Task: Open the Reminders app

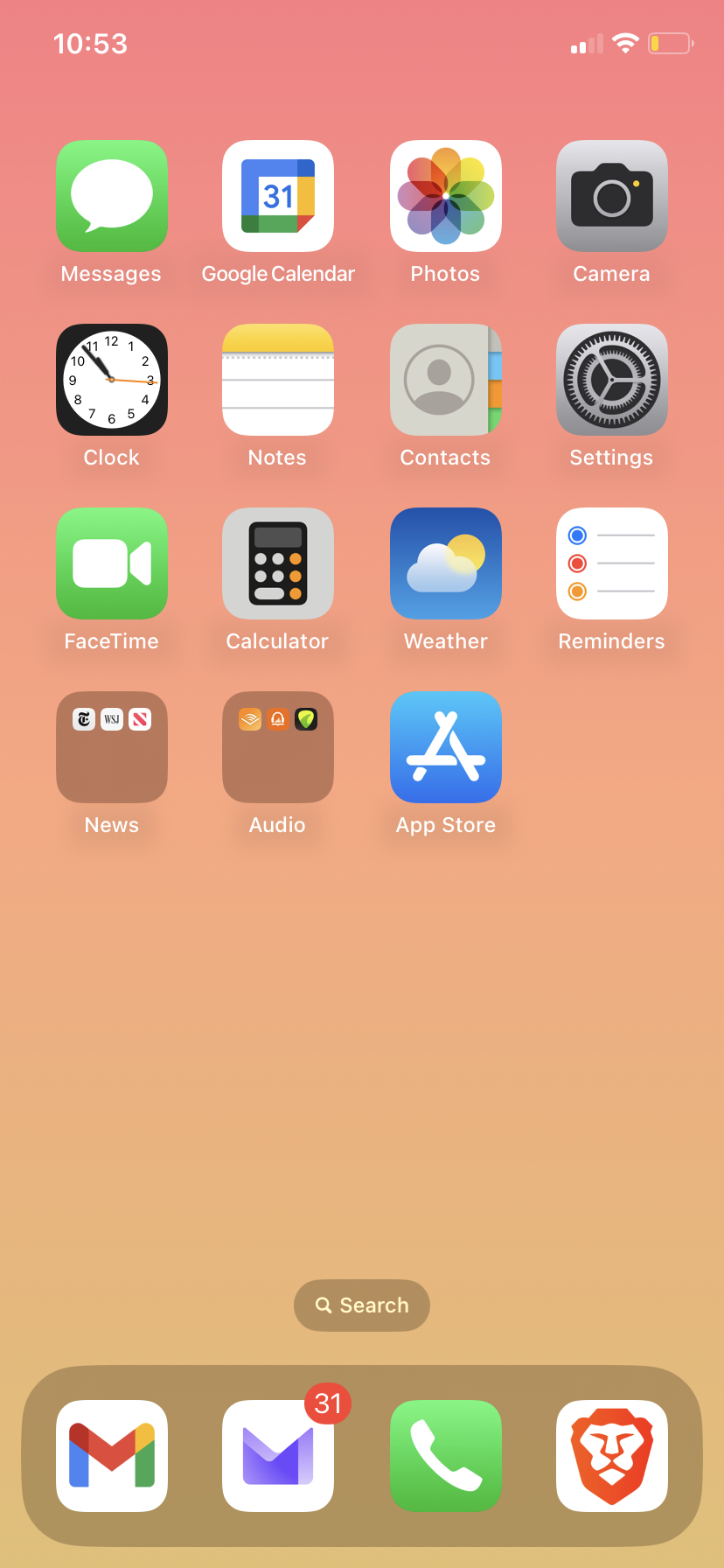Action: (612, 563)
